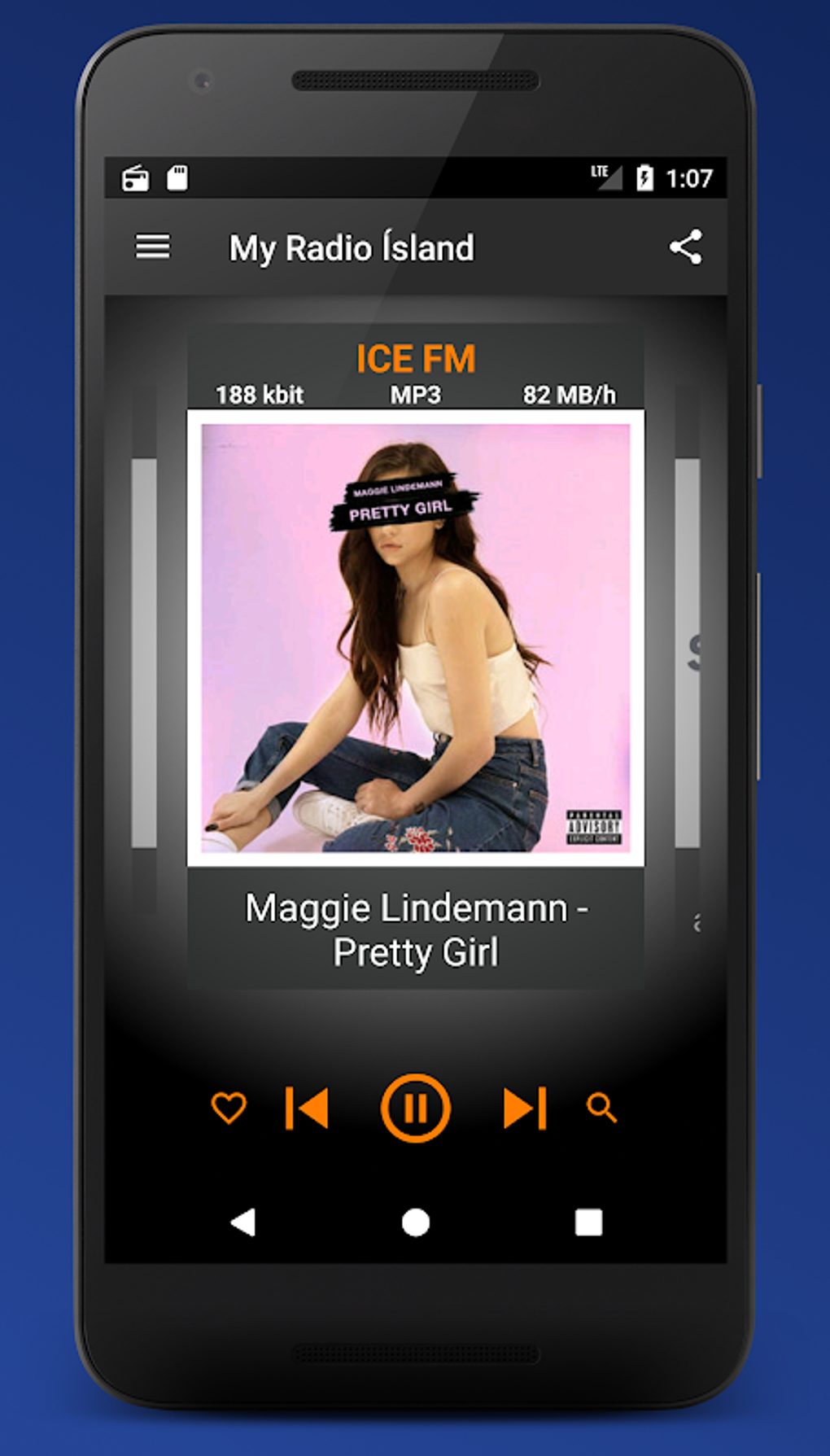Open the share options
Image resolution: width=830 pixels, height=1456 pixels.
686,247
